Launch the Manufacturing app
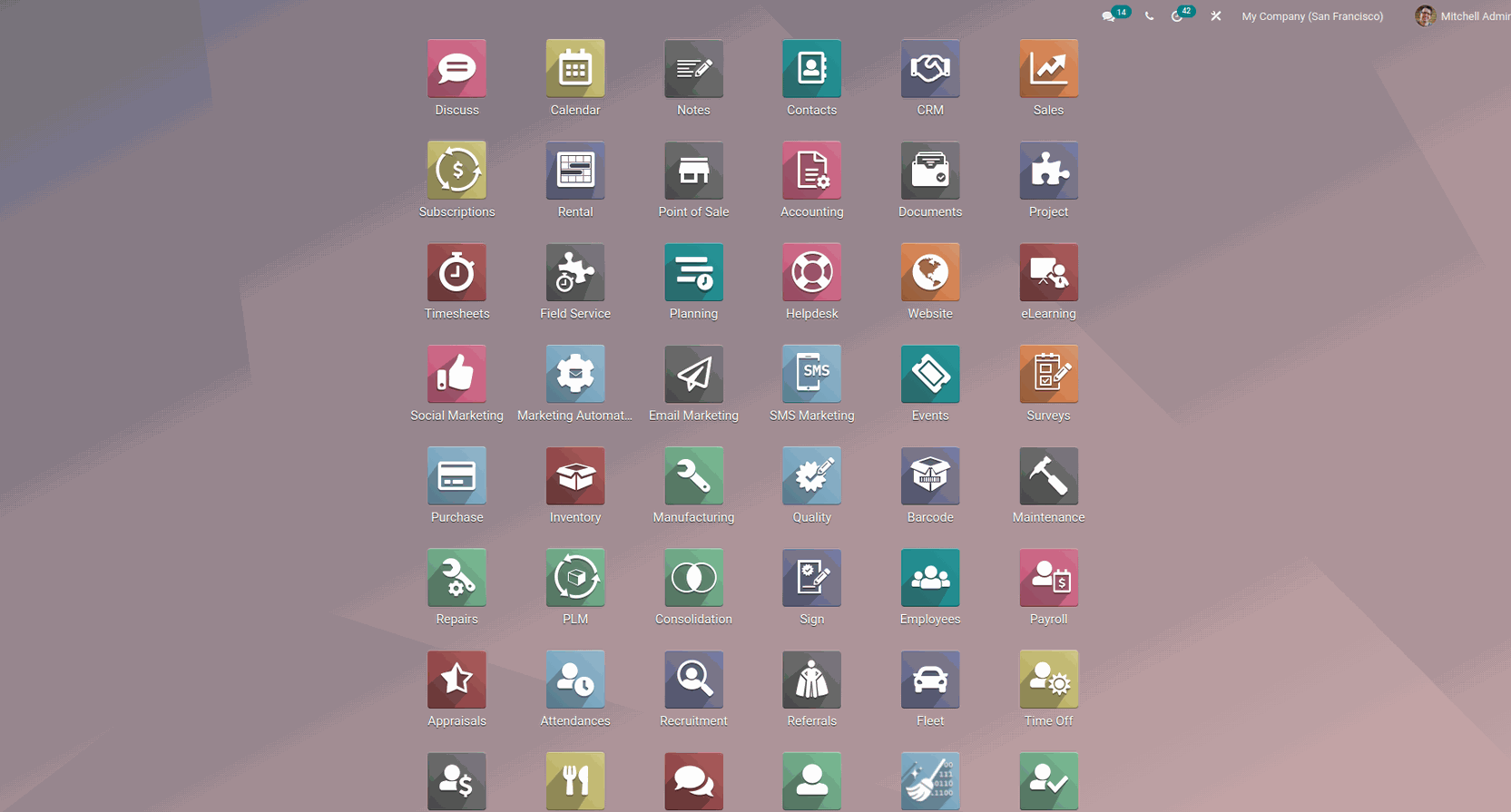 (693, 476)
